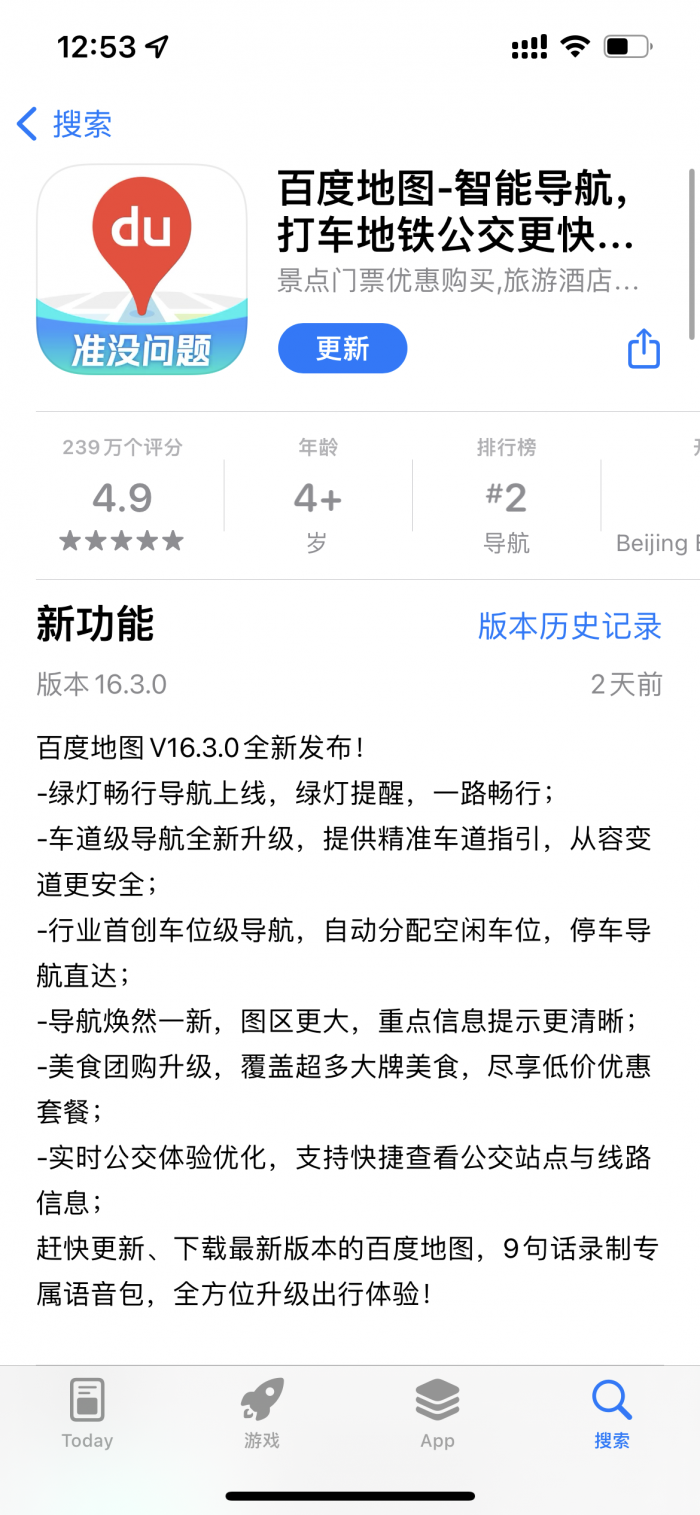Open 版本历史记录 link
Screen dimensions: 700x1515
coord(569,626)
